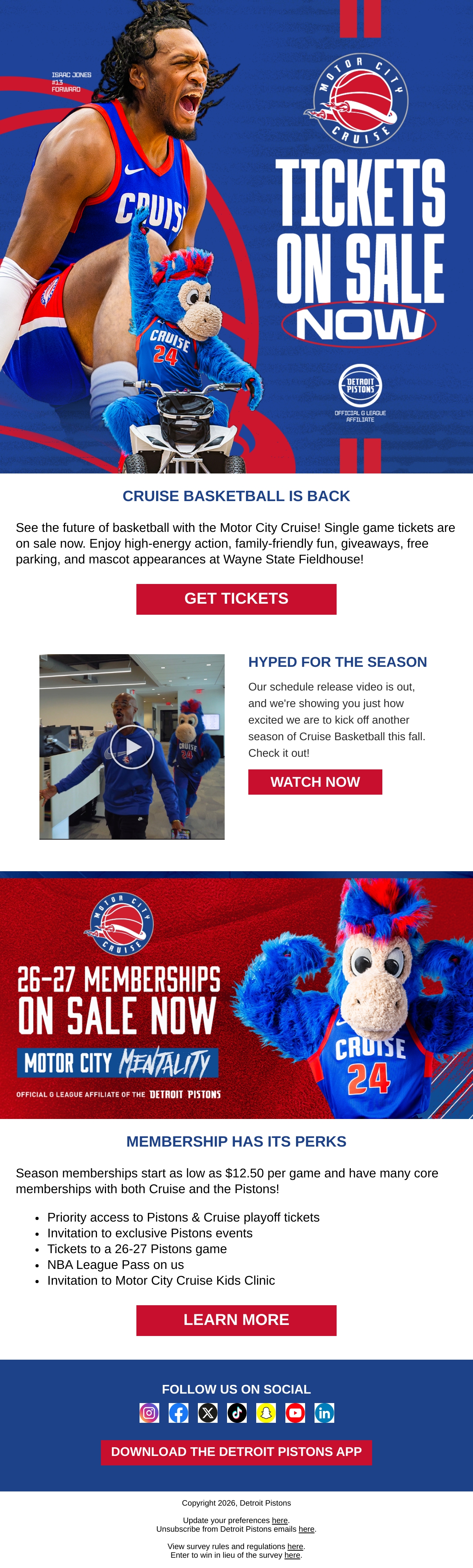Open the YouTube icon
The width and height of the screenshot is (473, 1568).
point(295,1413)
